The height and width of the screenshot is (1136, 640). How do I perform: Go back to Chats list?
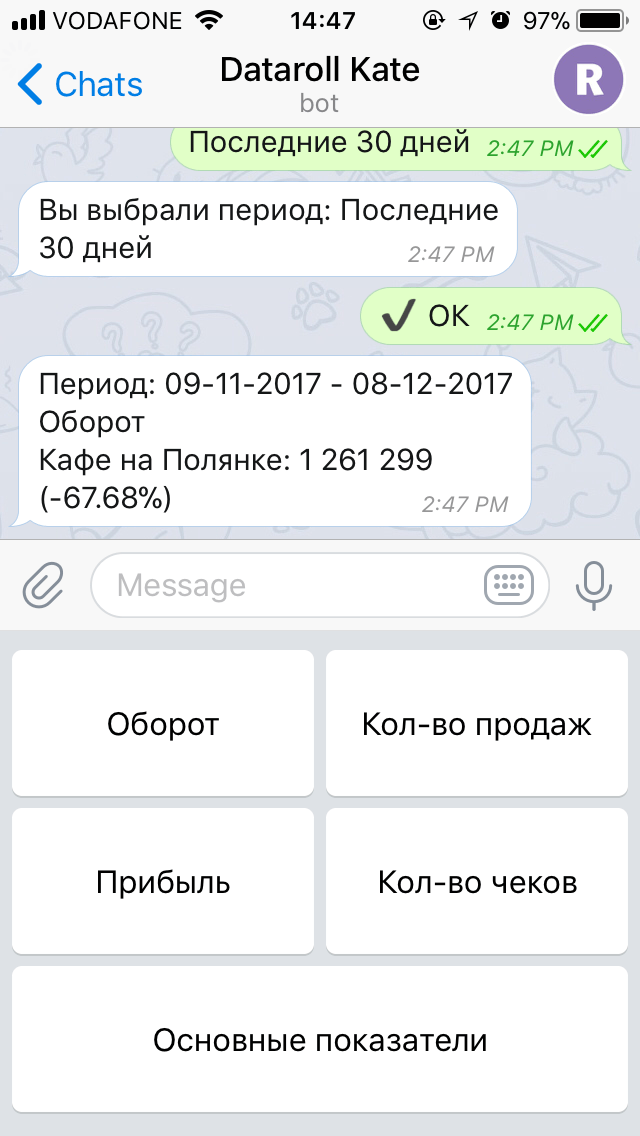click(80, 84)
